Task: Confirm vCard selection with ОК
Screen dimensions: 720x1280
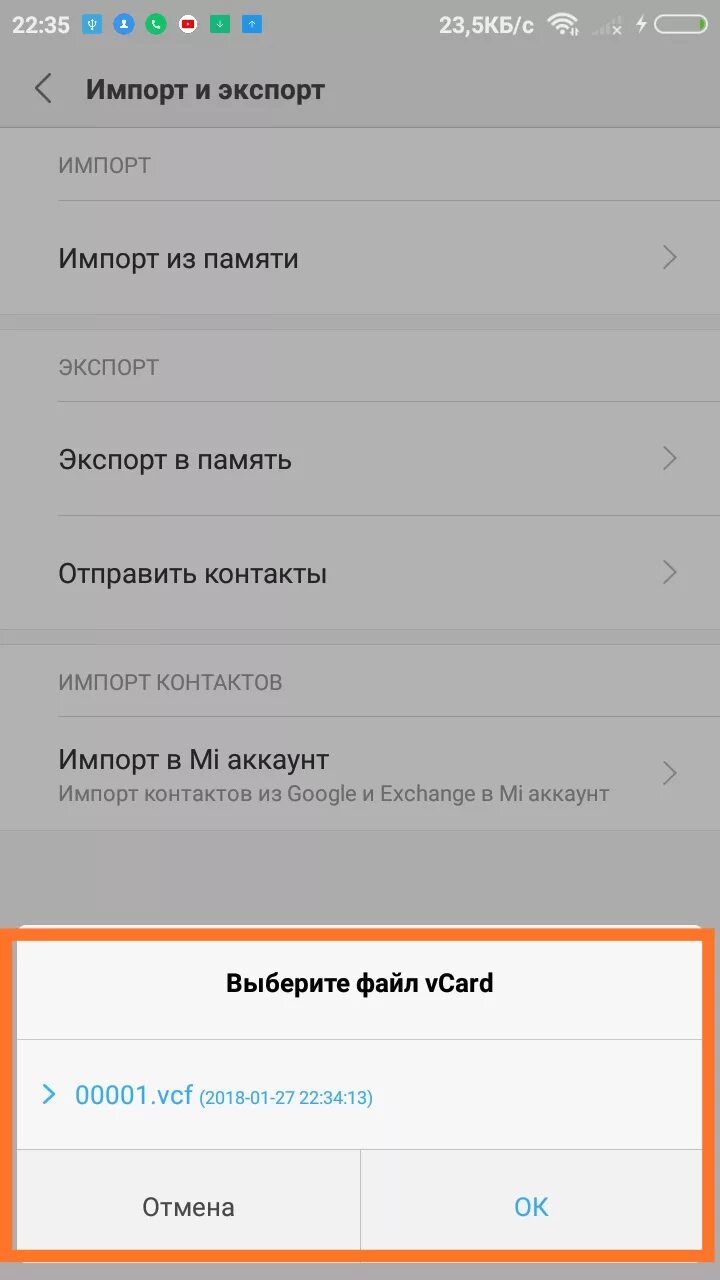Action: coord(531,1206)
